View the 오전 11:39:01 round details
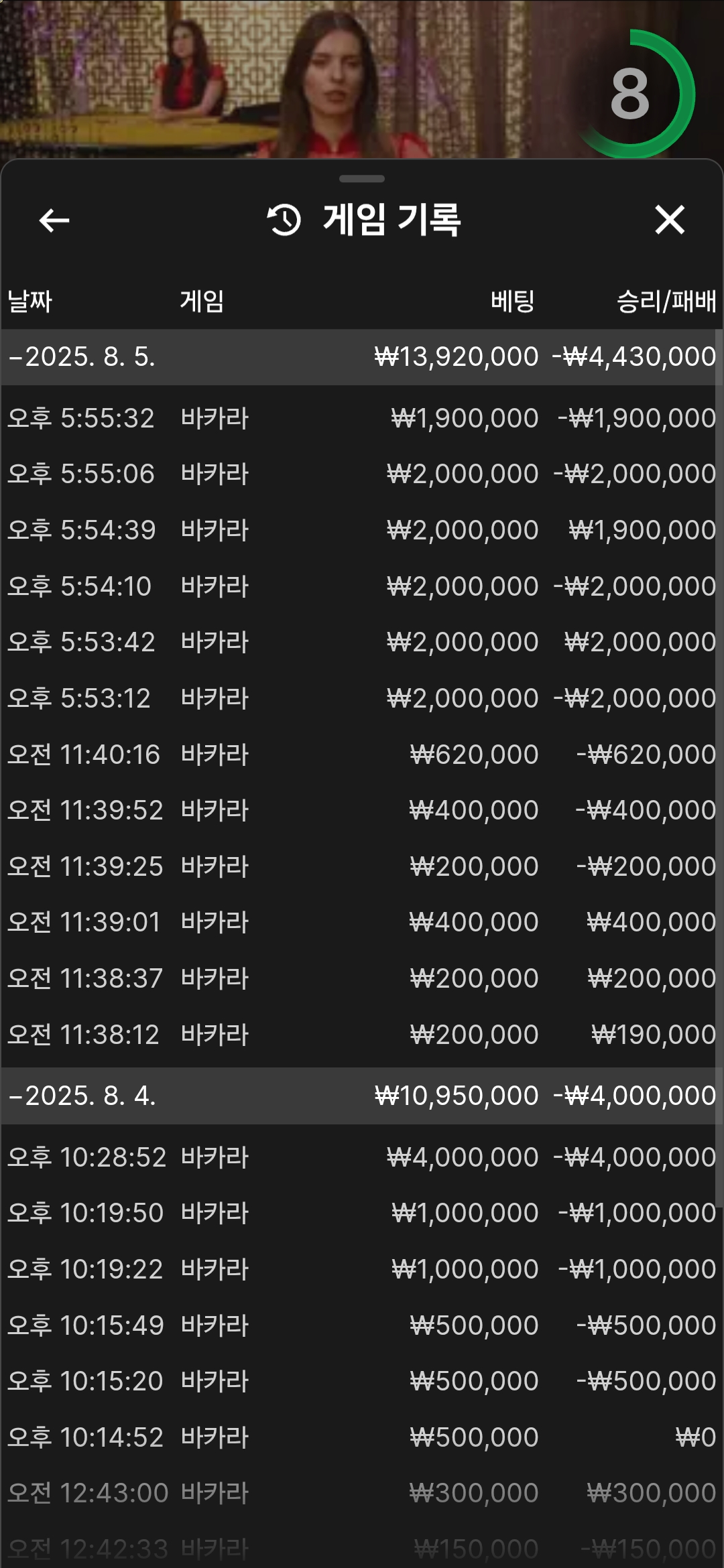 coord(359,922)
